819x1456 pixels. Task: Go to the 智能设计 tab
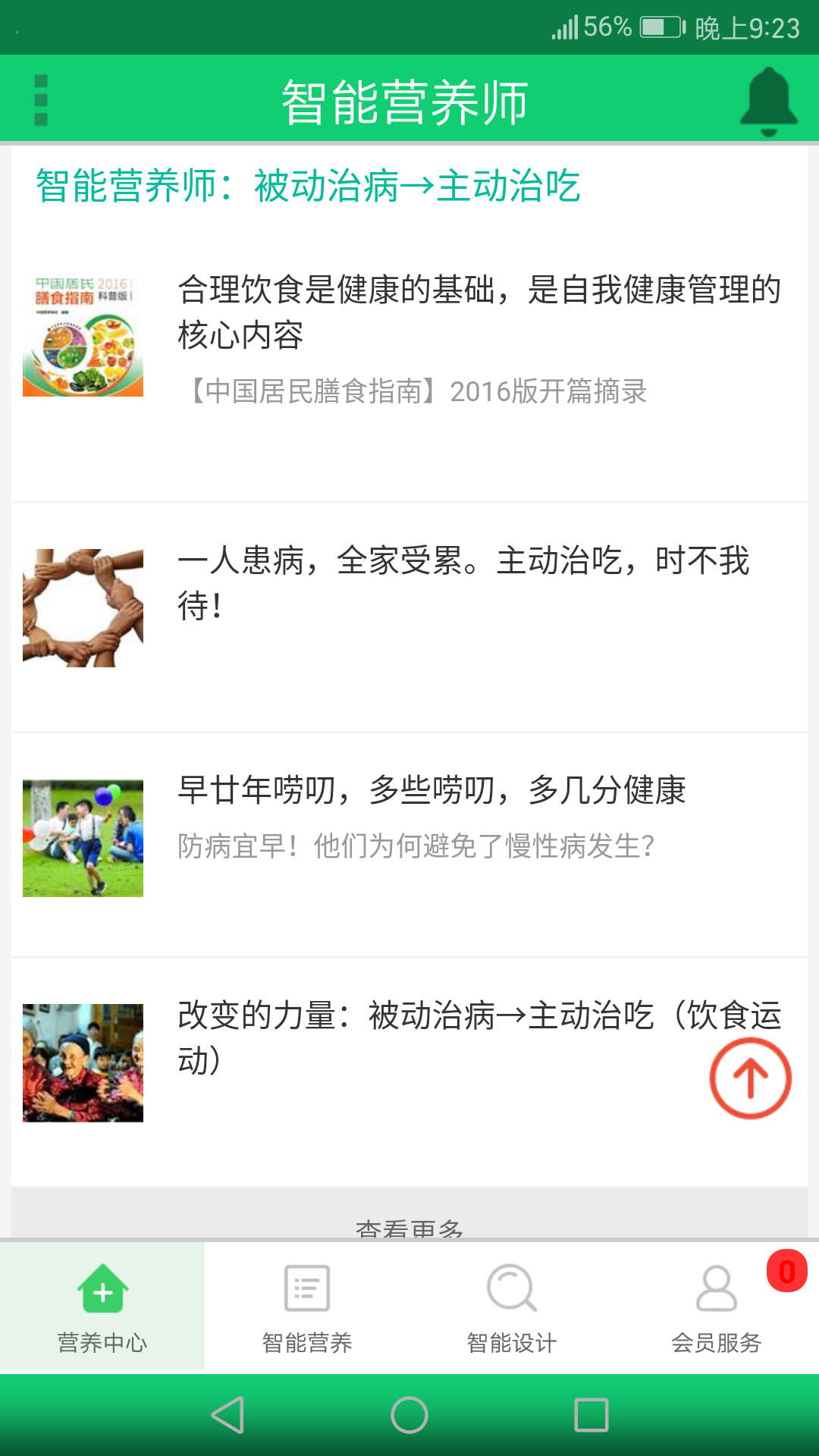click(512, 1307)
